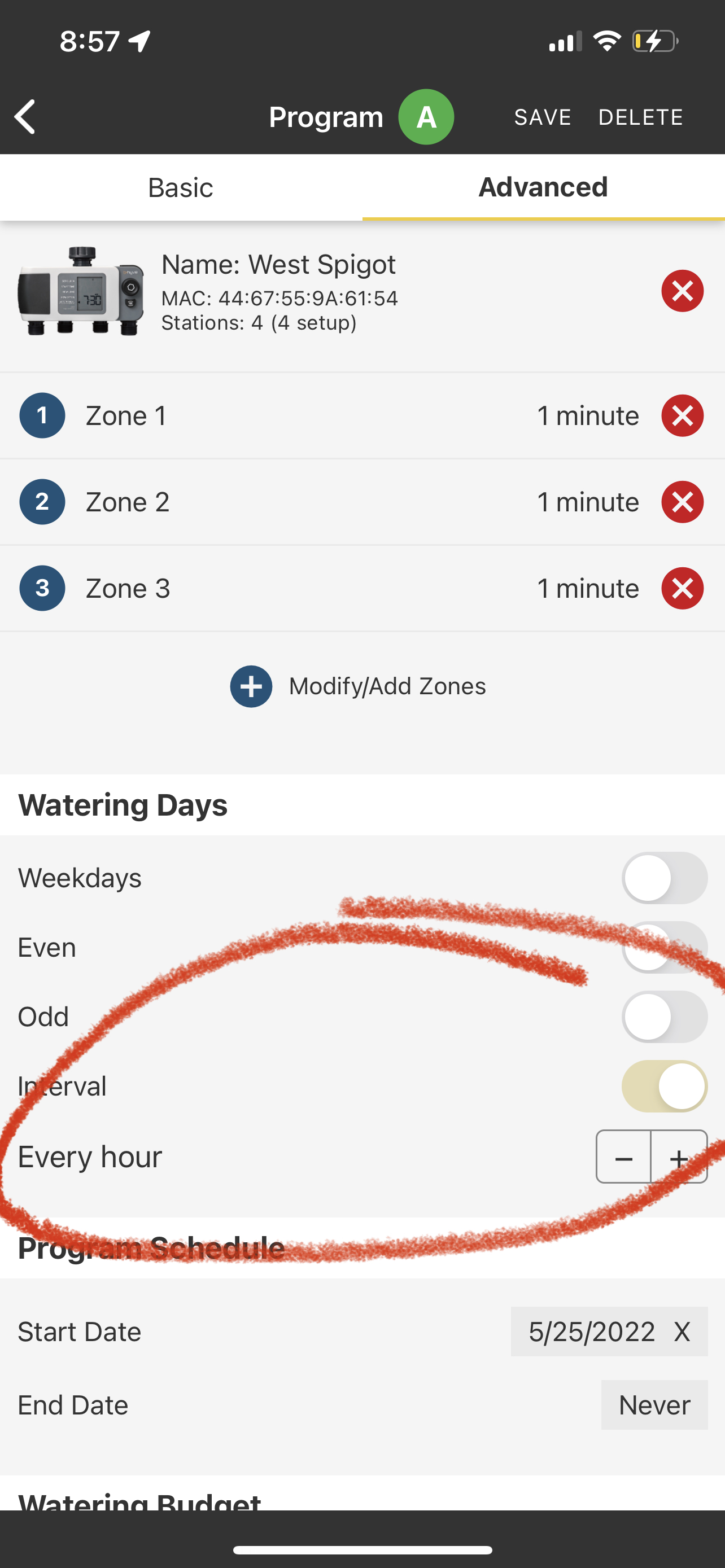Image resolution: width=725 pixels, height=1568 pixels.
Task: Change the Start Date 5/25/2022
Action: [x=591, y=1331]
